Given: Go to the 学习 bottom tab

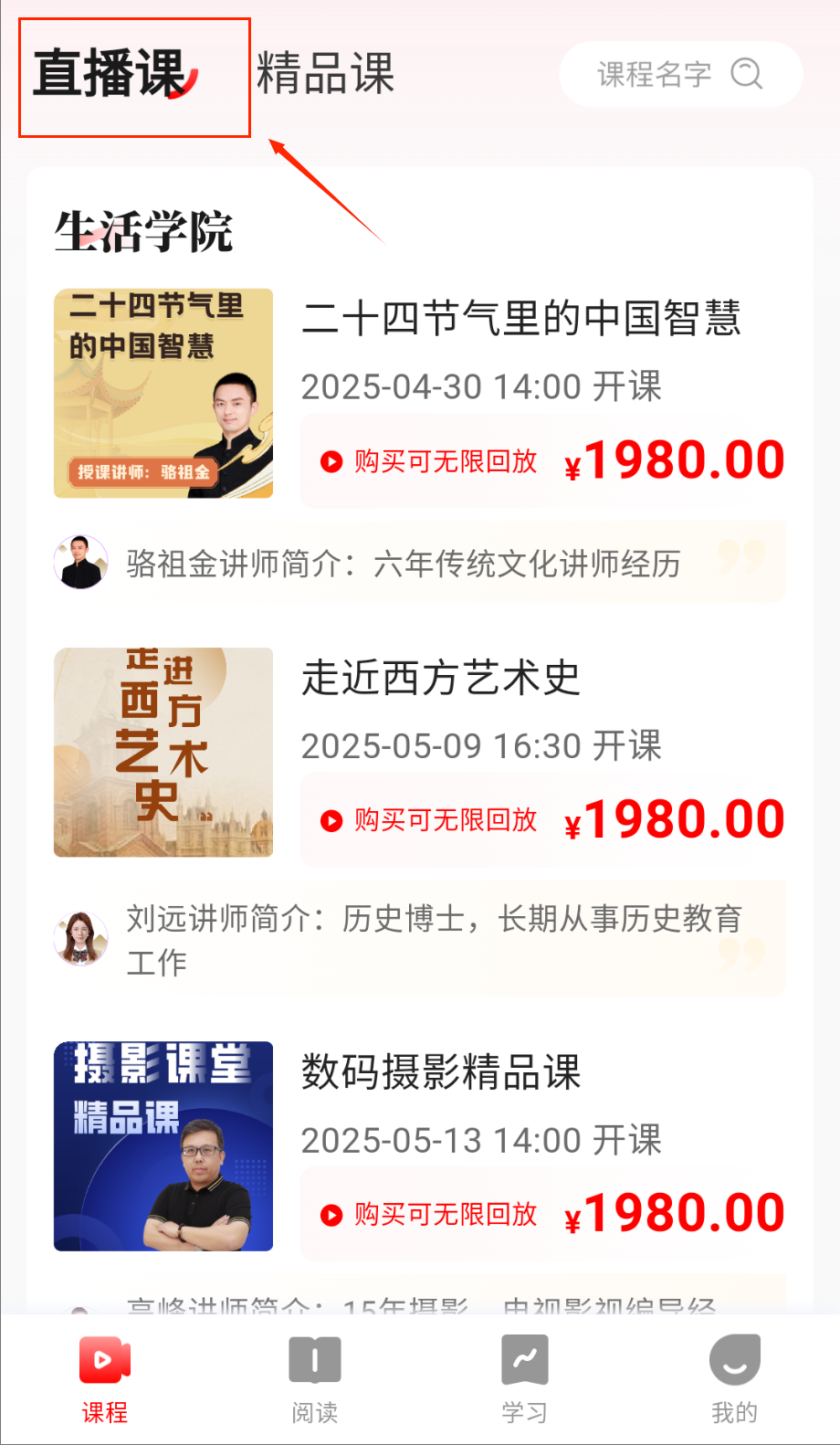Looking at the screenshot, I should (525, 1379).
